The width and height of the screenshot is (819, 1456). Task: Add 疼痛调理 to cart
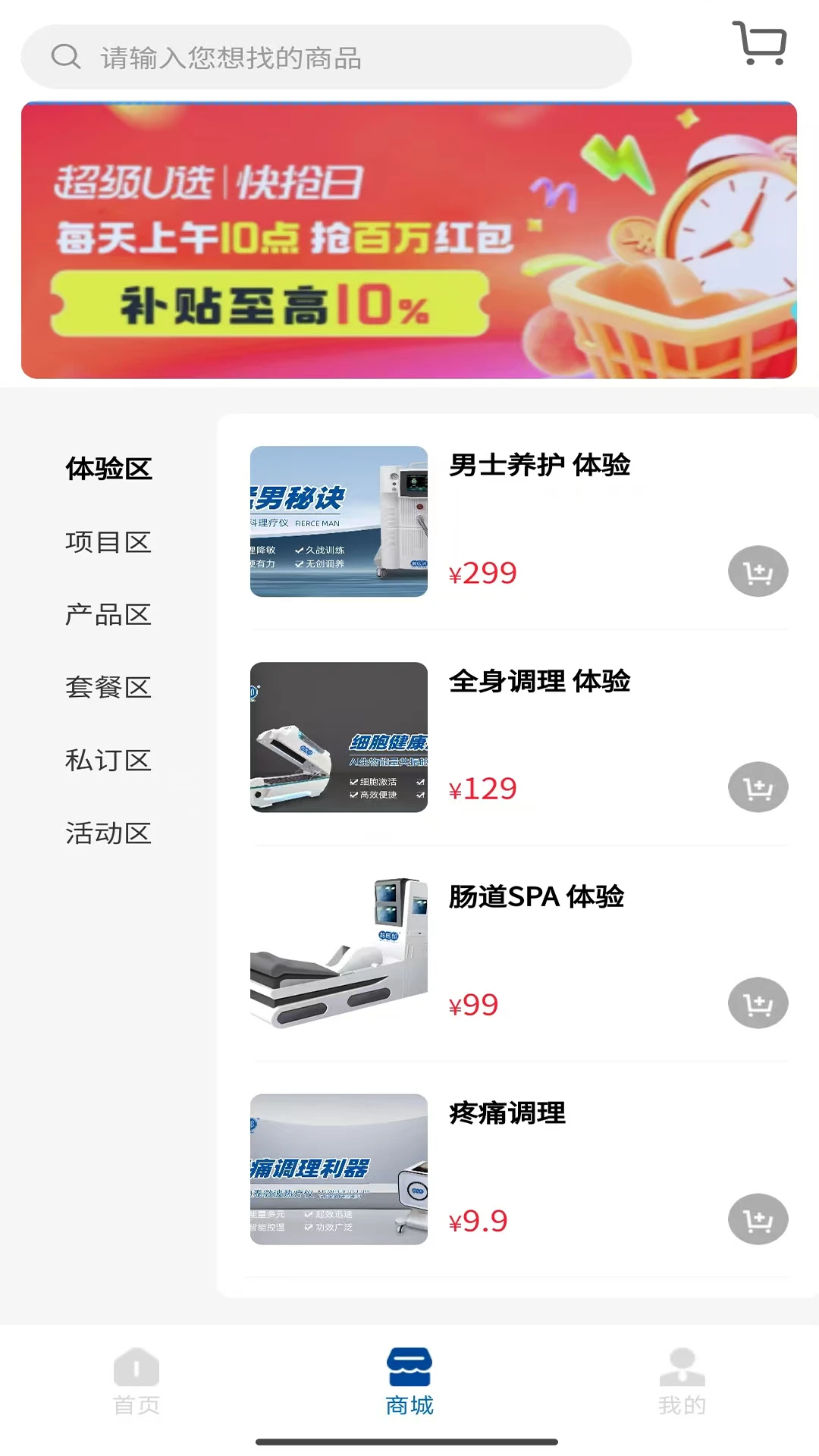pyautogui.click(x=757, y=1219)
